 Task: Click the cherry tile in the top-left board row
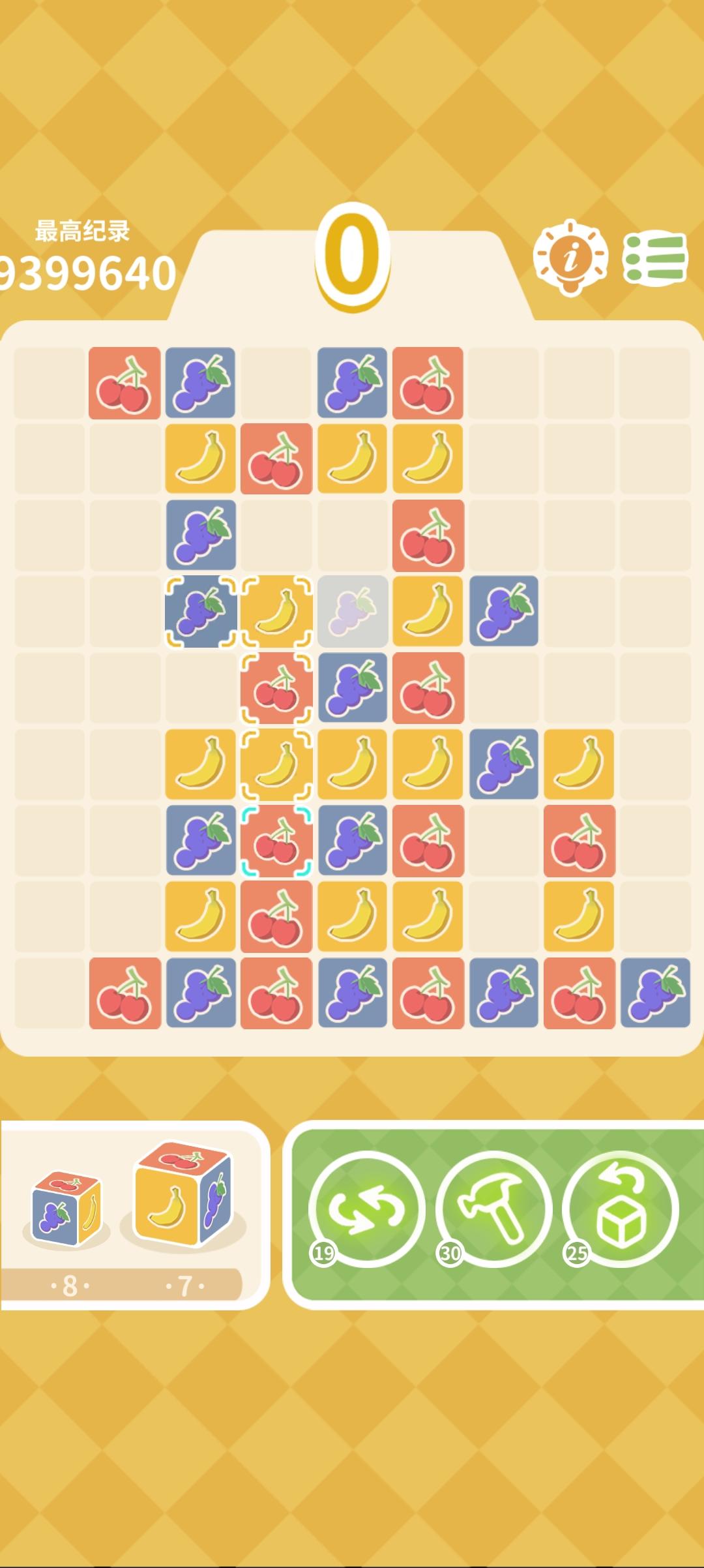(123, 382)
